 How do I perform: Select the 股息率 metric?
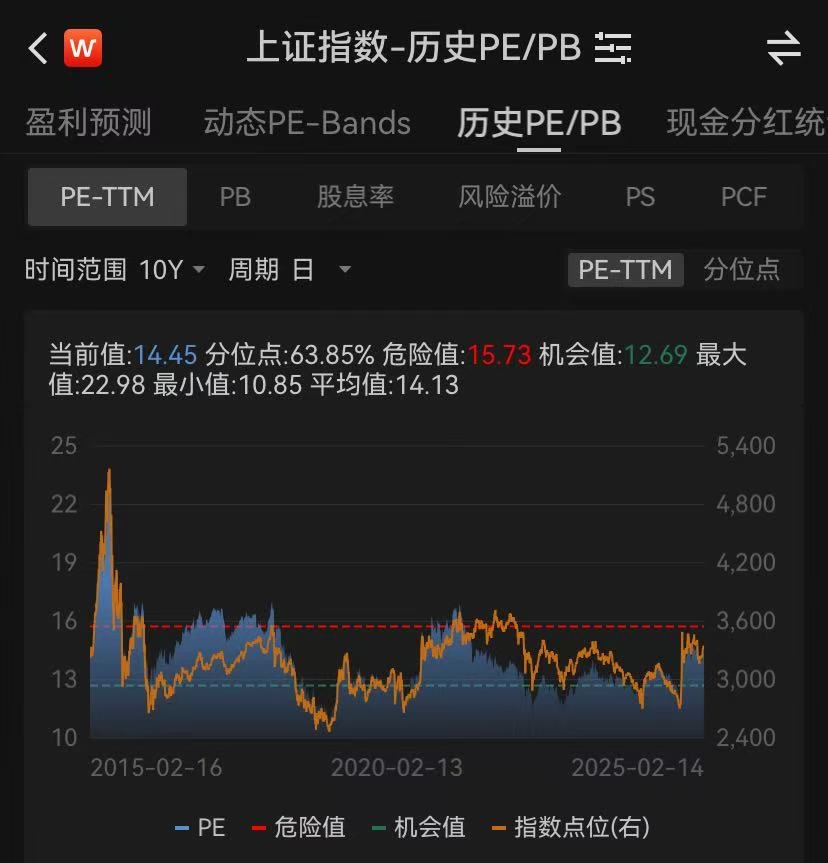(355, 197)
